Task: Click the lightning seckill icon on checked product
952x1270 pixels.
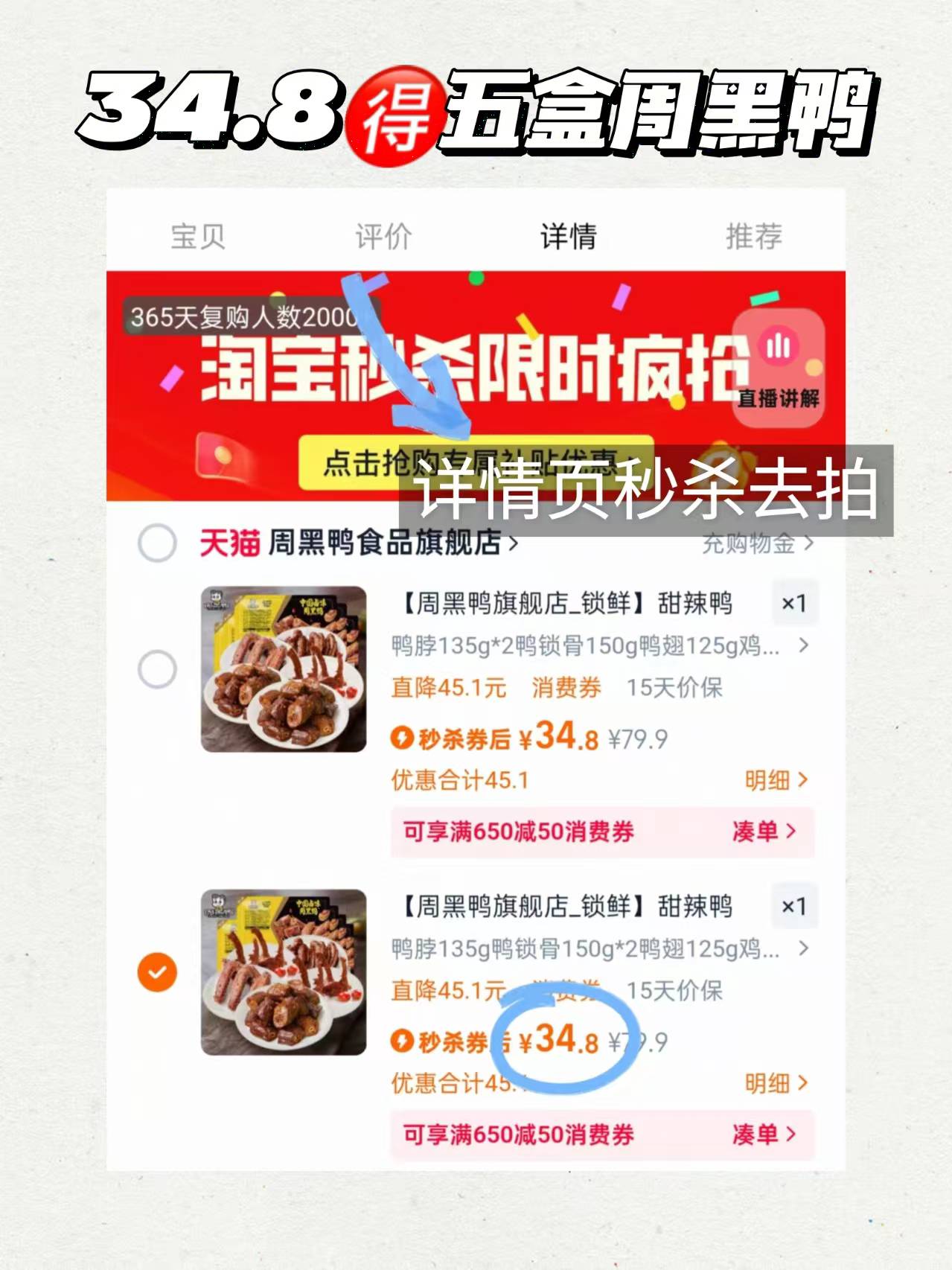Action: click(x=402, y=1041)
